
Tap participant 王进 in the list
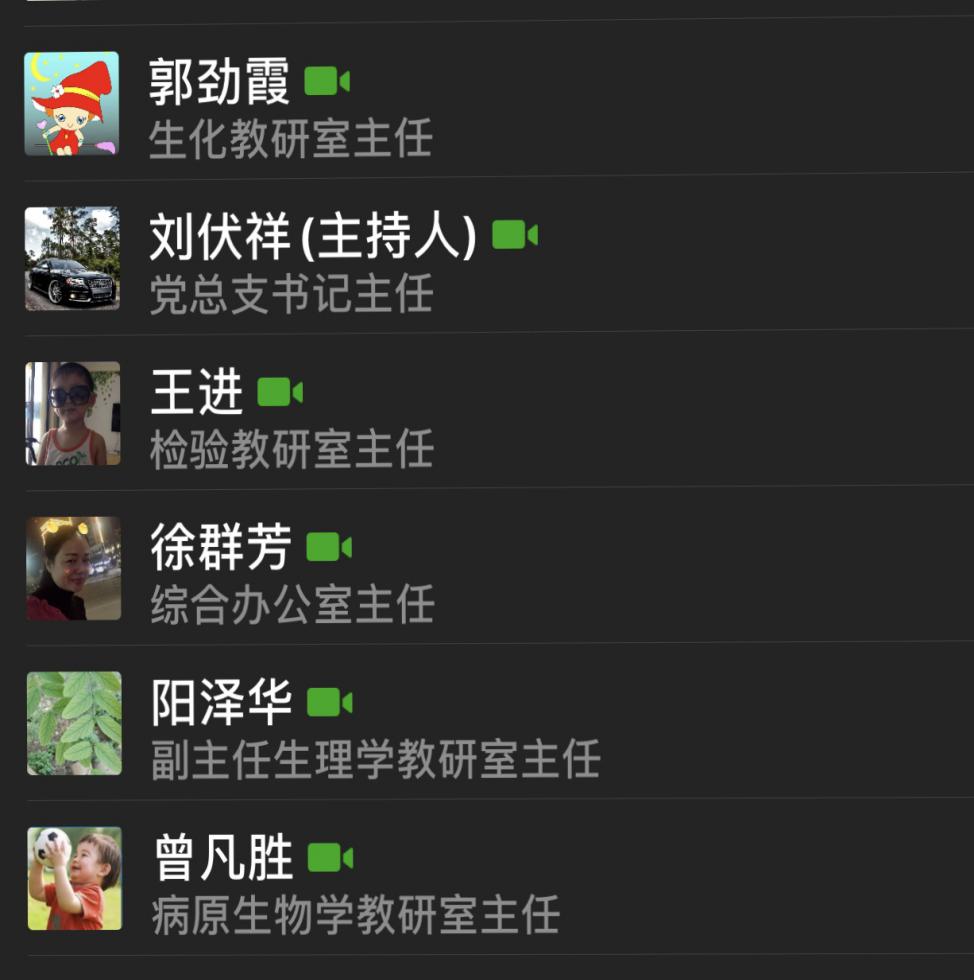point(197,392)
